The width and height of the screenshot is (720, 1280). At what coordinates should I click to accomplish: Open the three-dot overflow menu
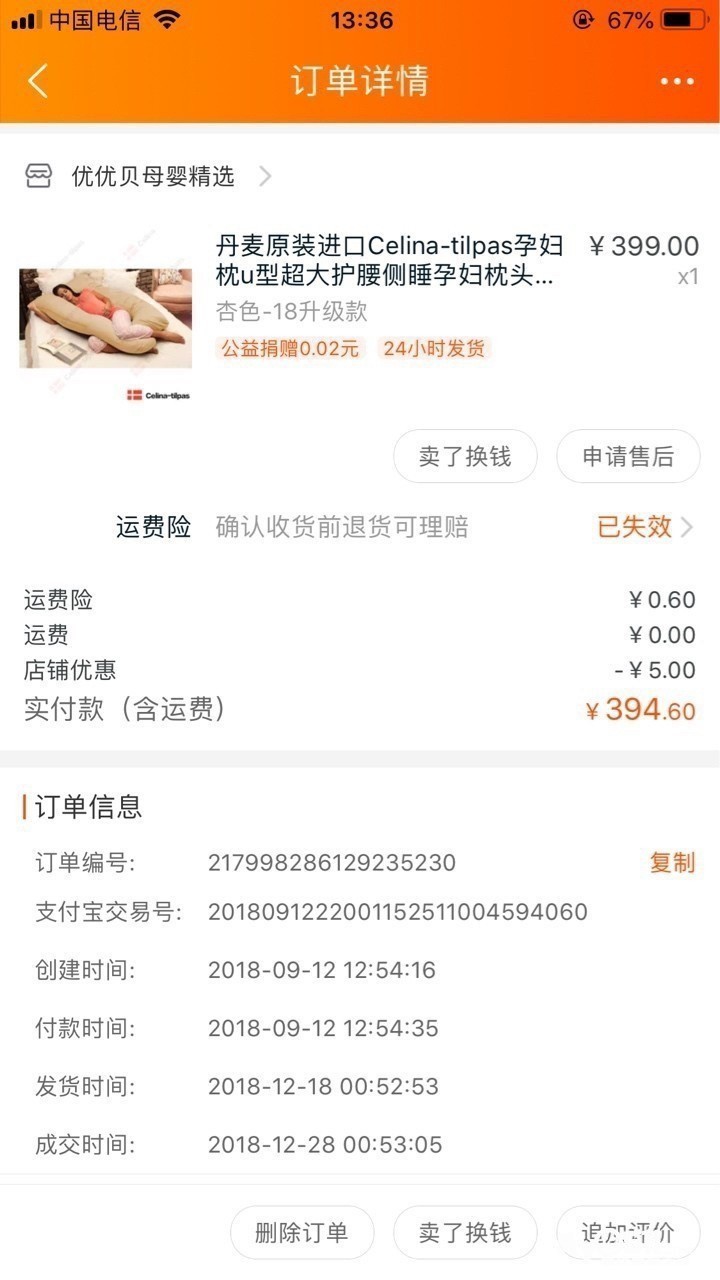677,81
